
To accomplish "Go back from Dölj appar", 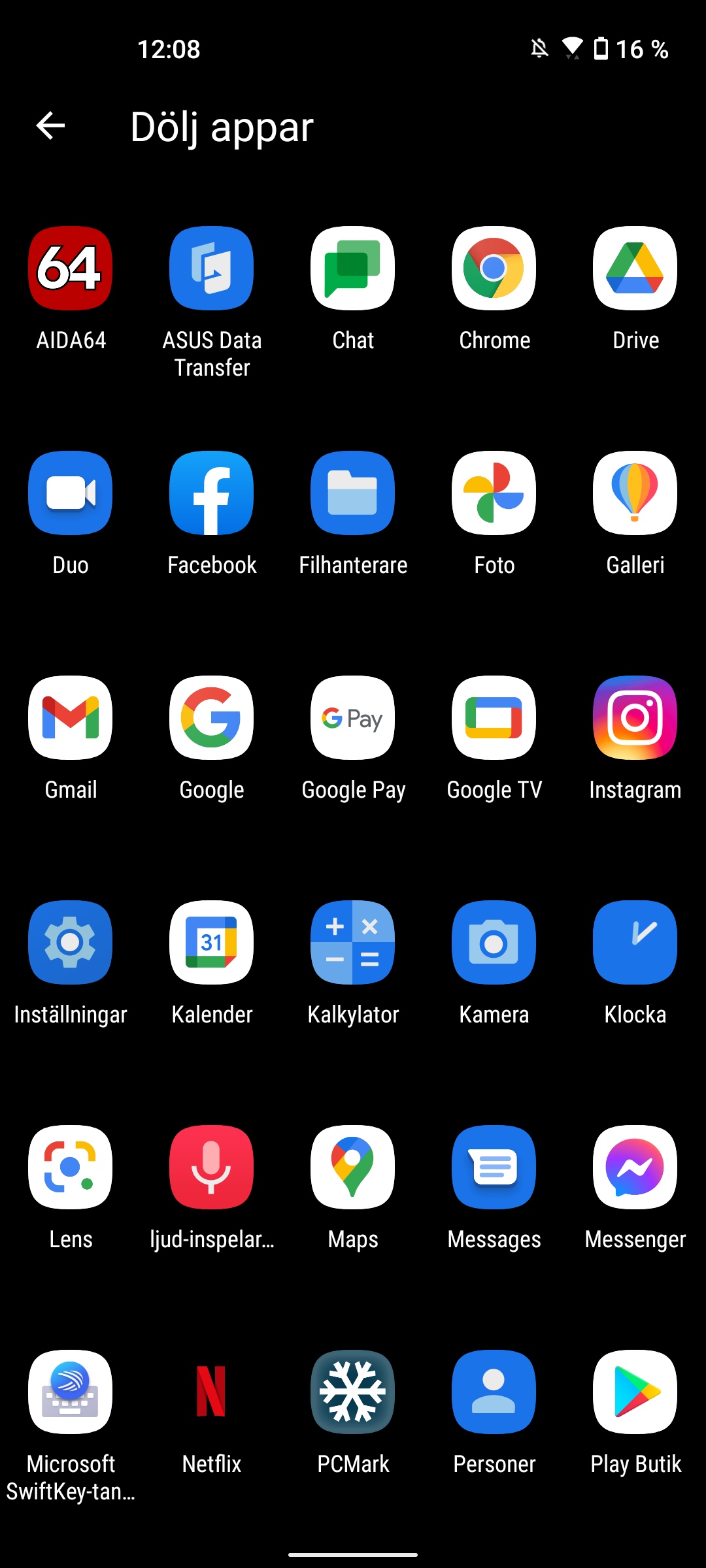I will [x=50, y=125].
